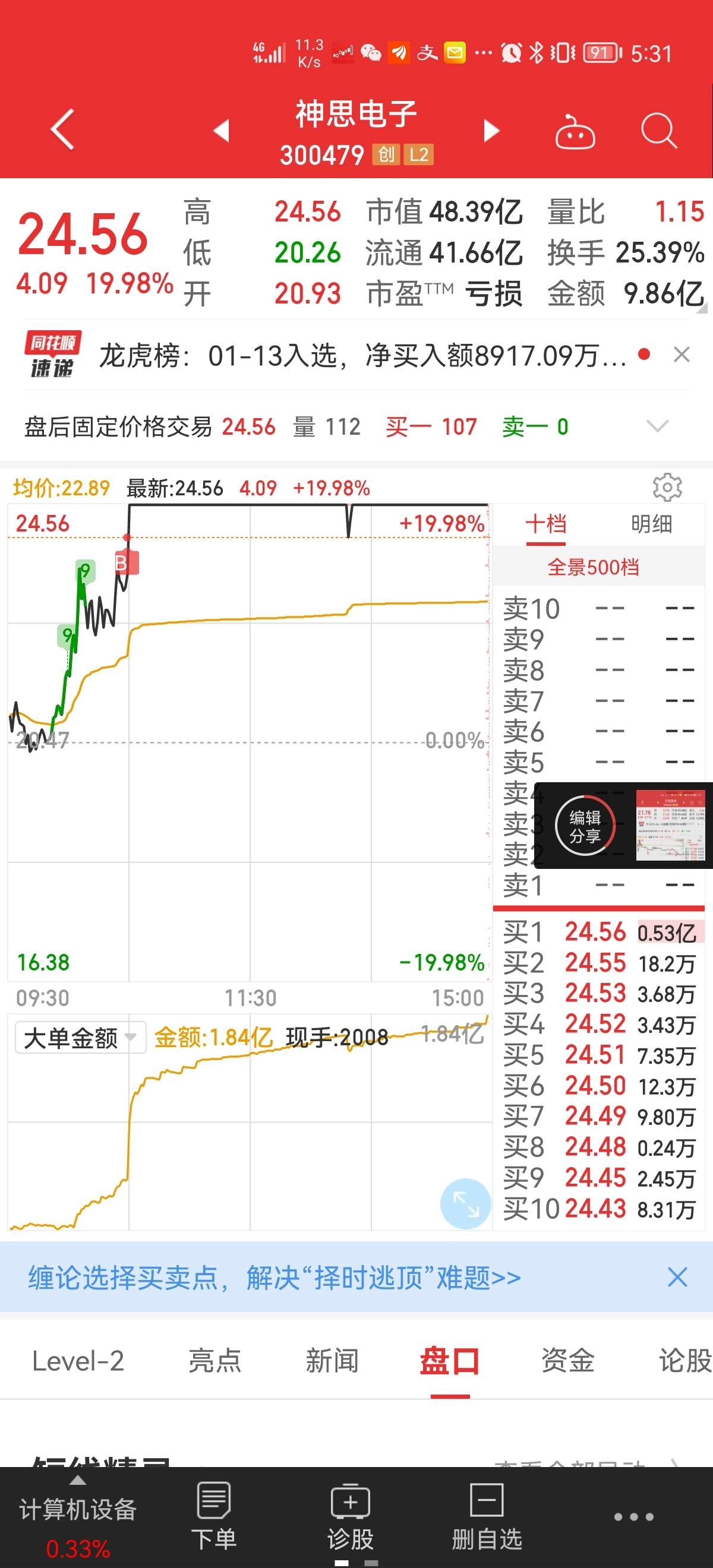The width and height of the screenshot is (713, 1568).
Task: Go back using the top-left arrow
Action: tap(62, 129)
